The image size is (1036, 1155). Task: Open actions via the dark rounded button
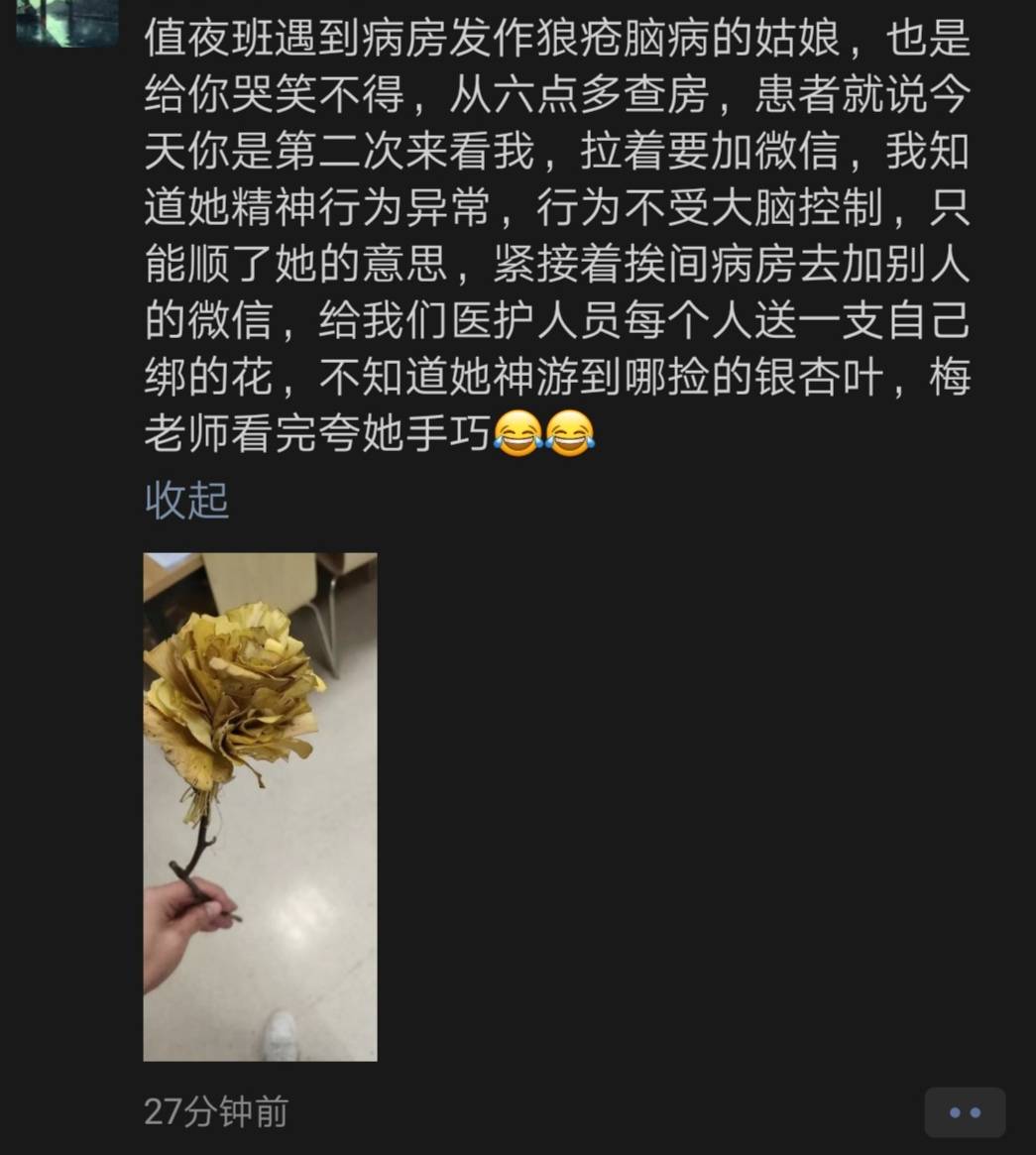tap(967, 1114)
